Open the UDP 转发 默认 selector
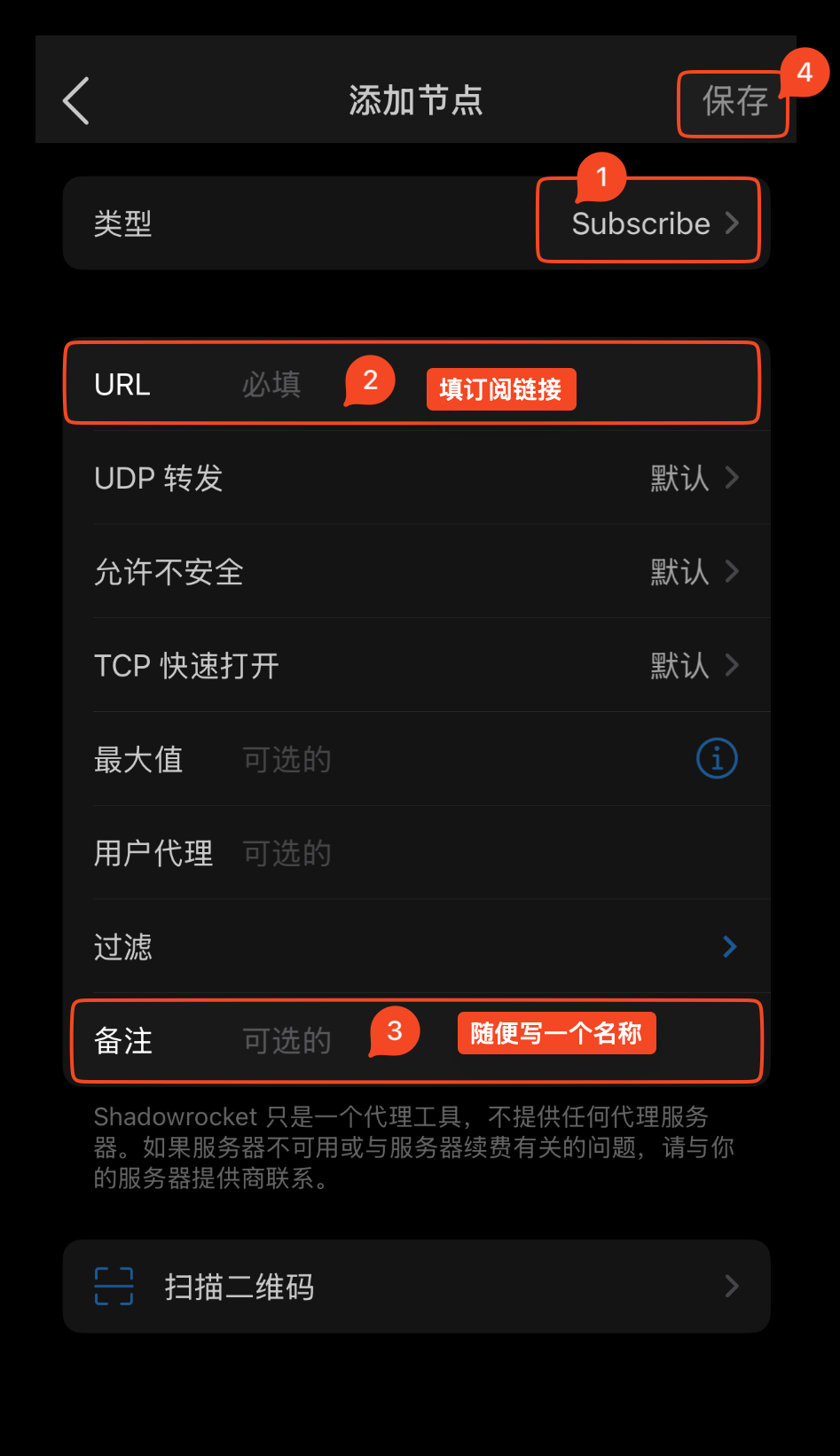Screen dimensions: 840x1456 click(x=417, y=478)
